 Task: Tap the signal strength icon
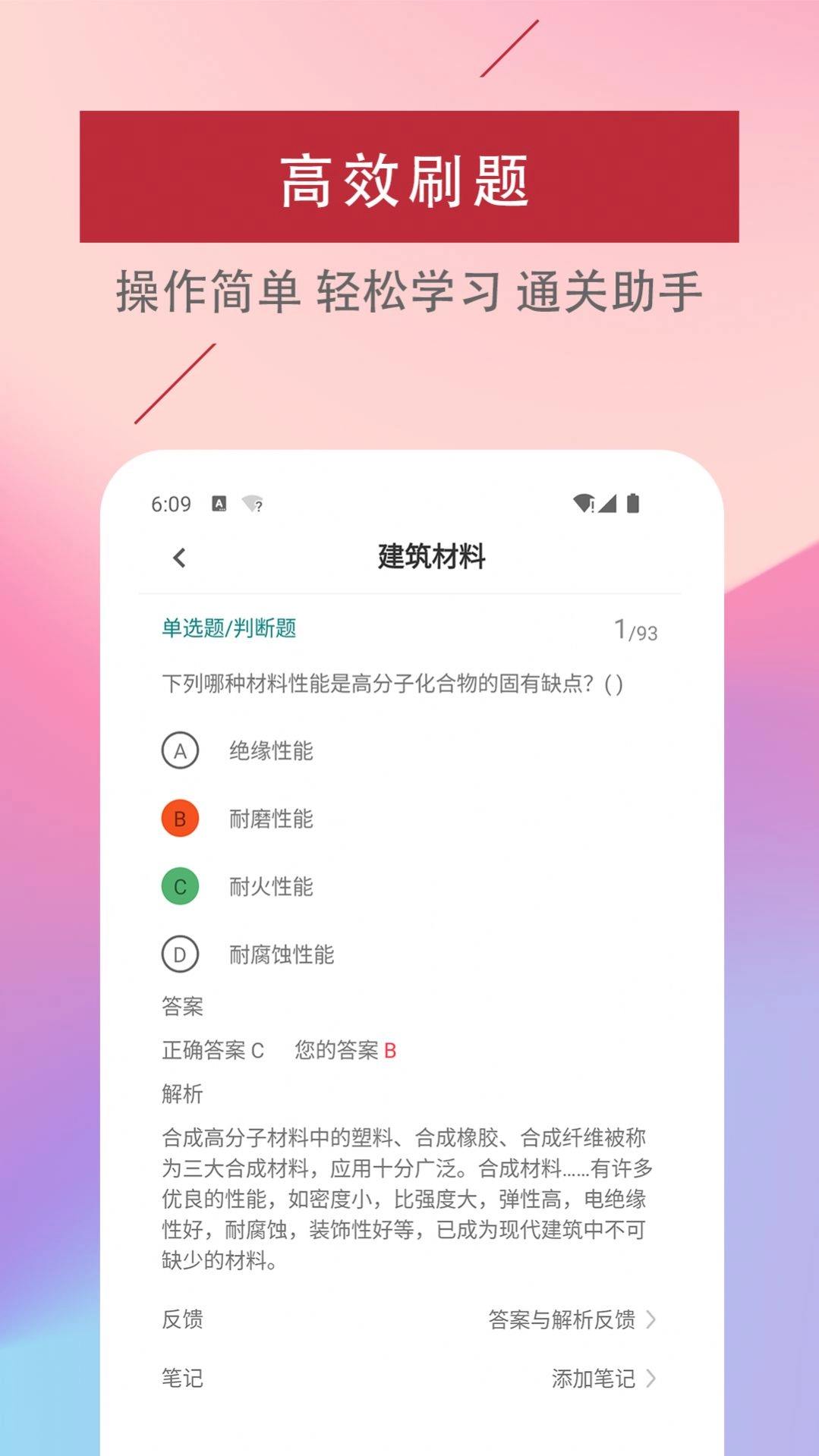[610, 502]
